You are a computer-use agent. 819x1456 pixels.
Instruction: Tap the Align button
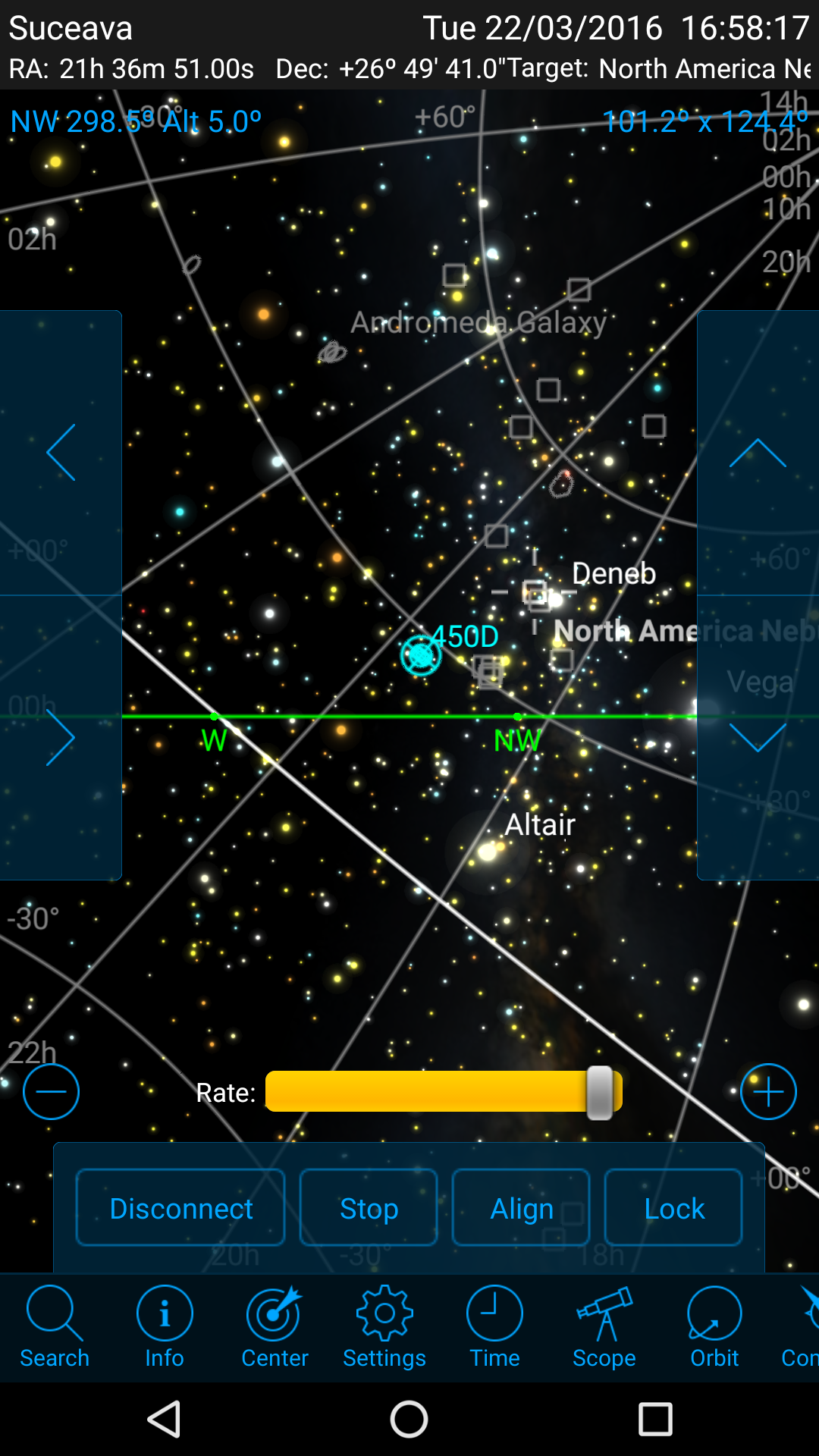tap(521, 1208)
